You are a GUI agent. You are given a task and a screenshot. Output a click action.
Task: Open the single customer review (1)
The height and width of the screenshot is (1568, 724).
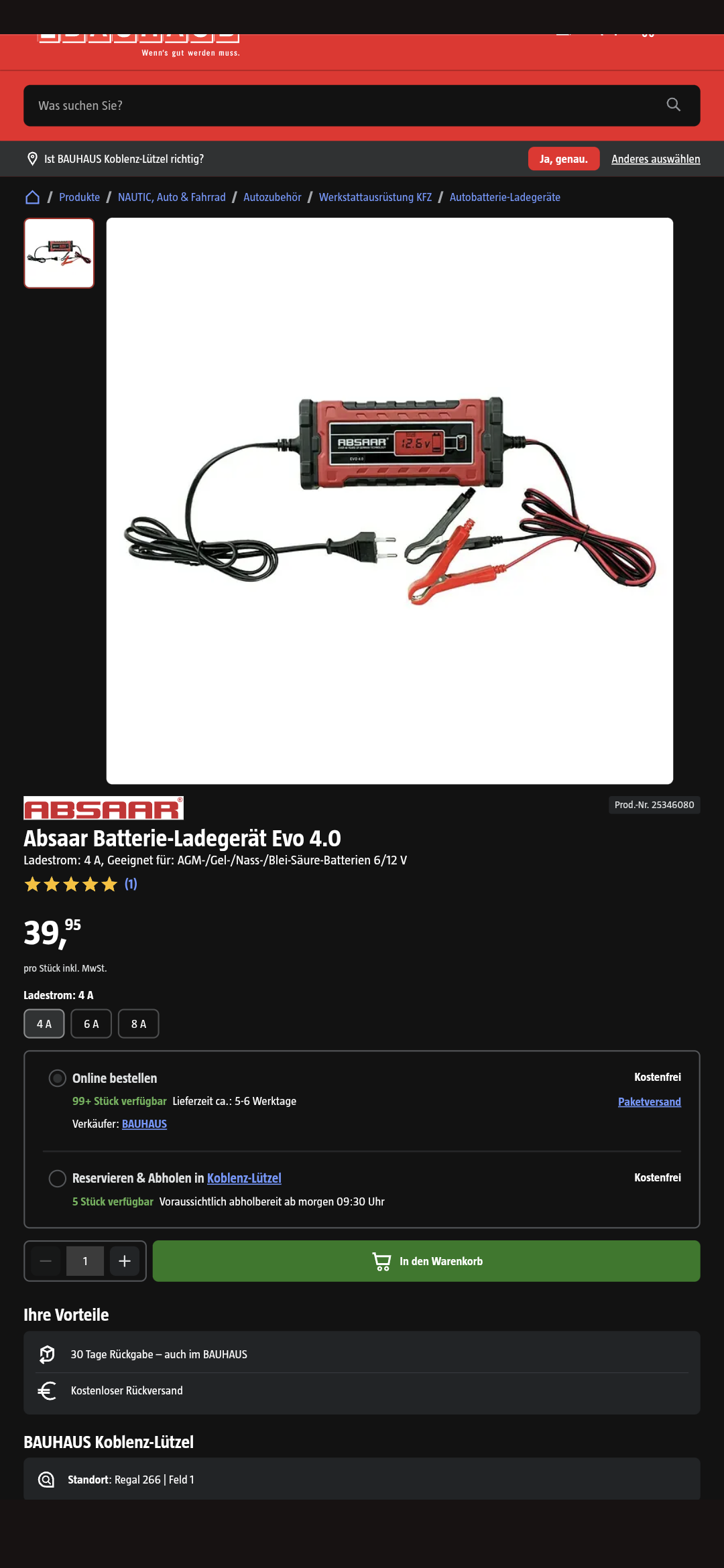(131, 884)
